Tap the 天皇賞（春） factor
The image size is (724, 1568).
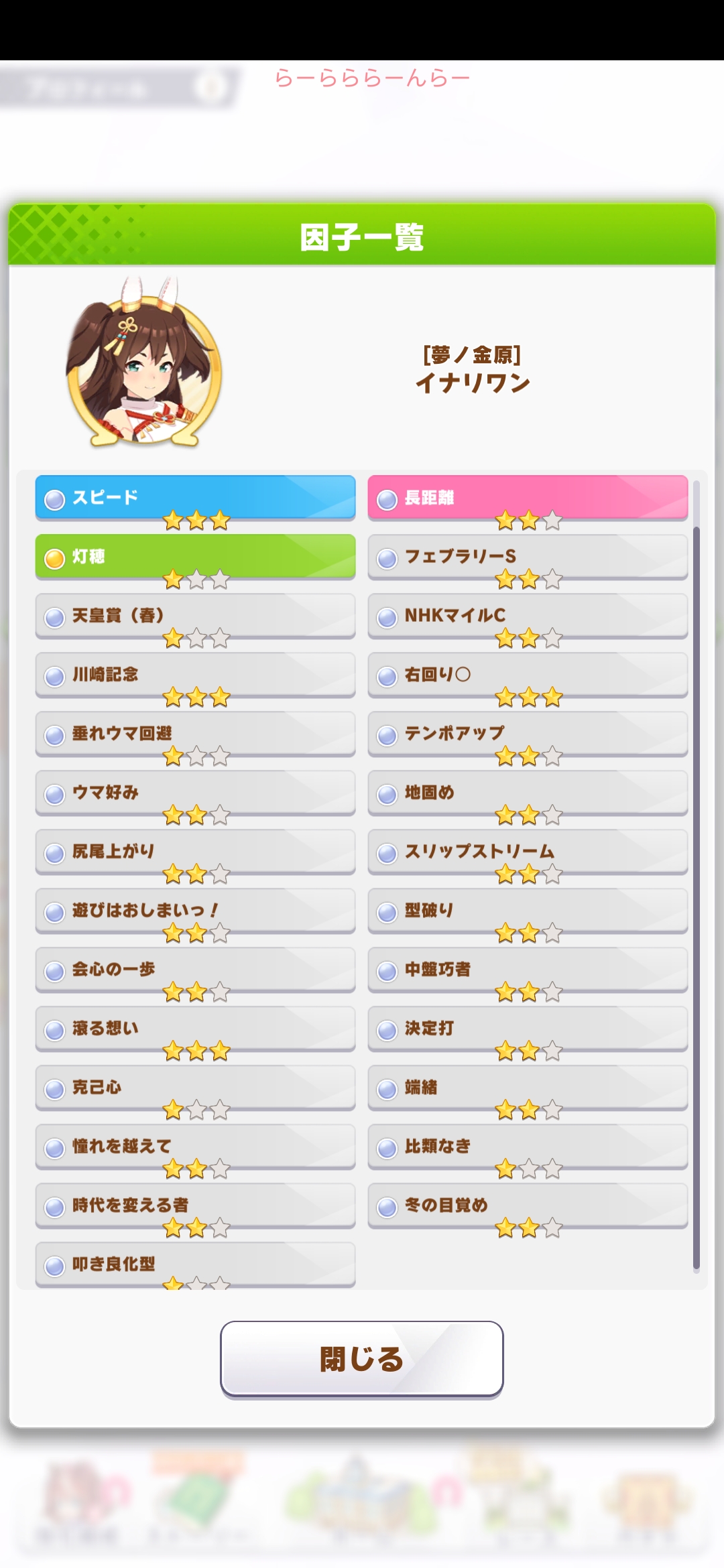pyautogui.click(x=195, y=616)
